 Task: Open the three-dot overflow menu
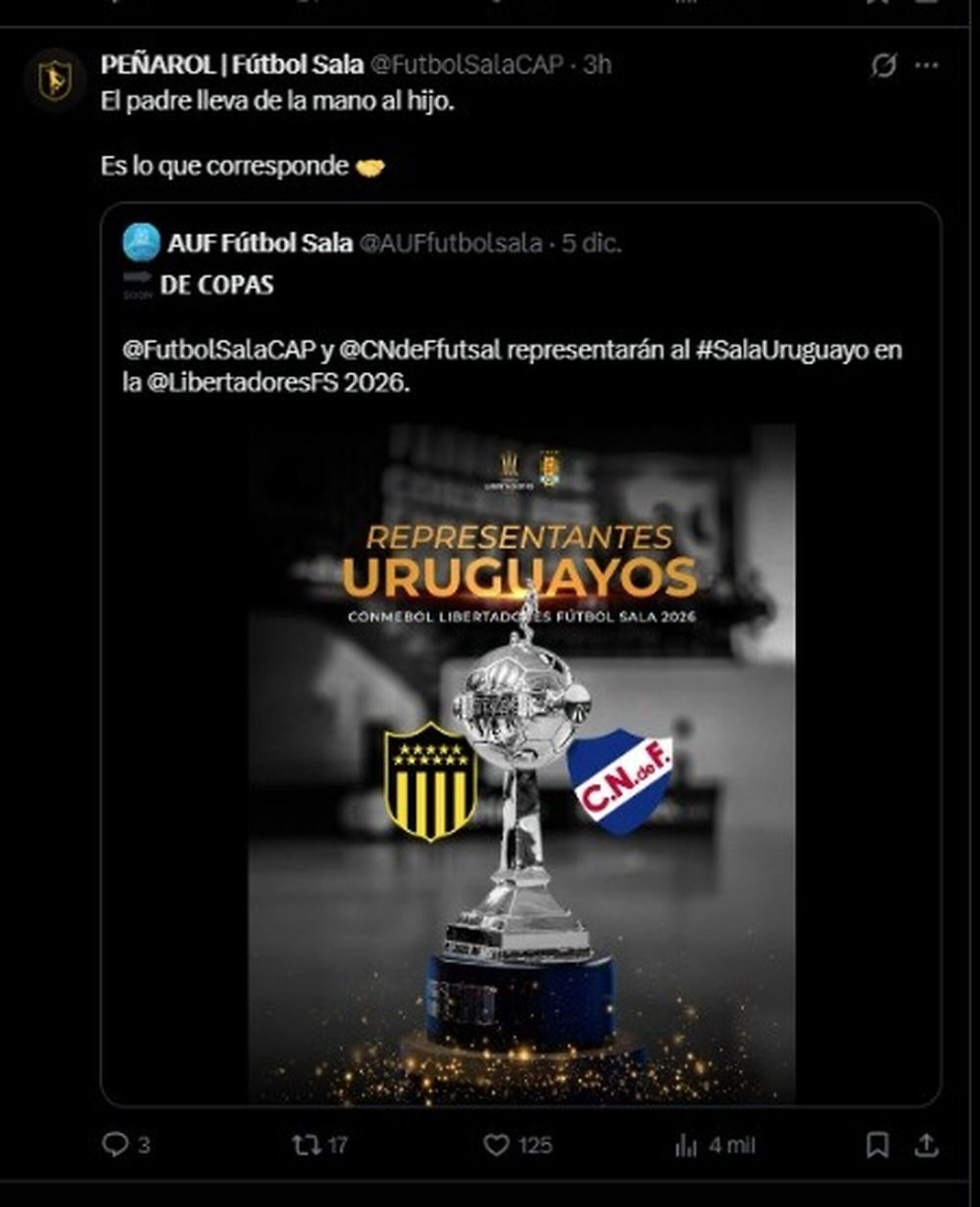pos(926,66)
